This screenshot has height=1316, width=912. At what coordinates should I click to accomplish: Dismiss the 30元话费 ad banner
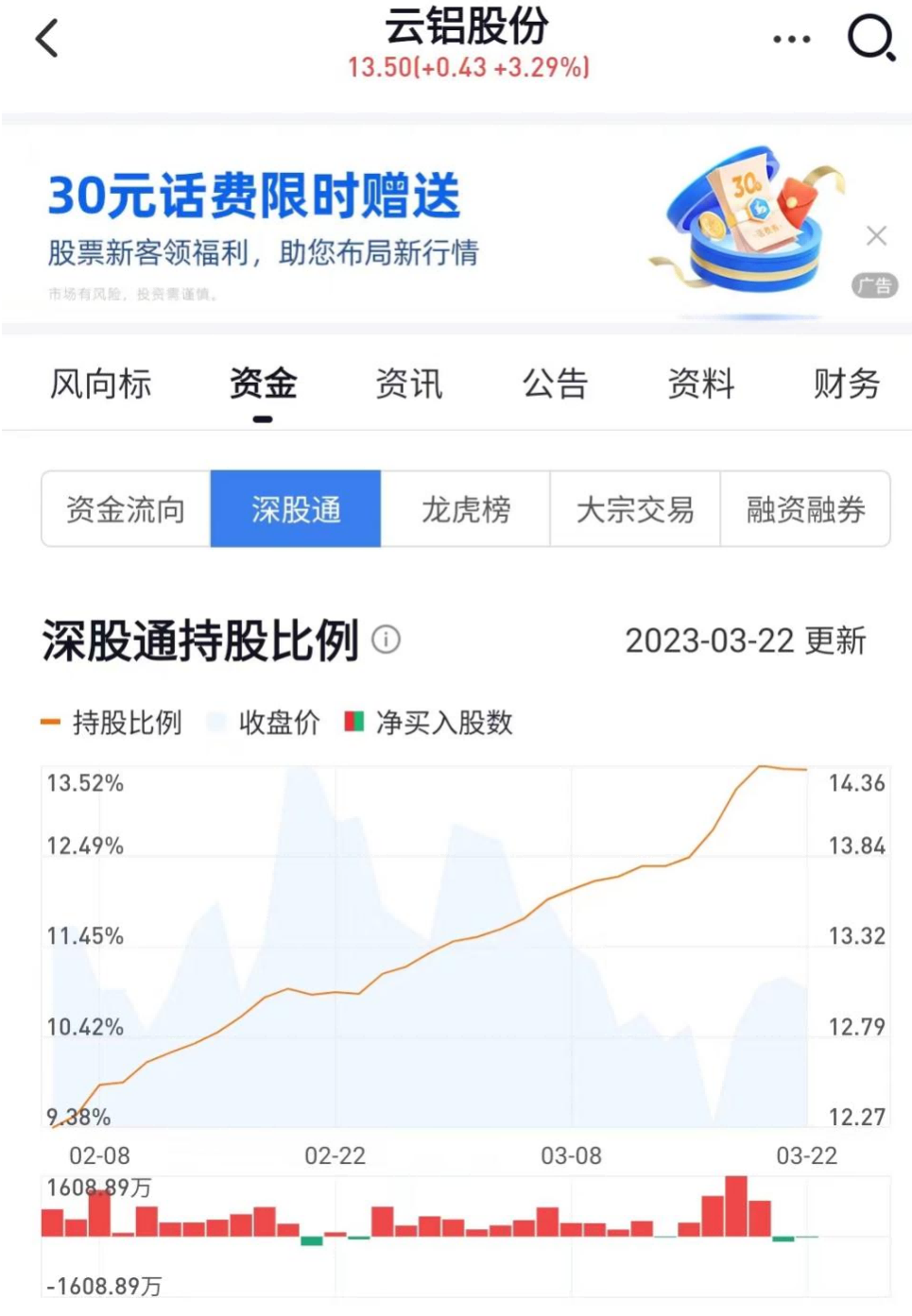[x=876, y=235]
